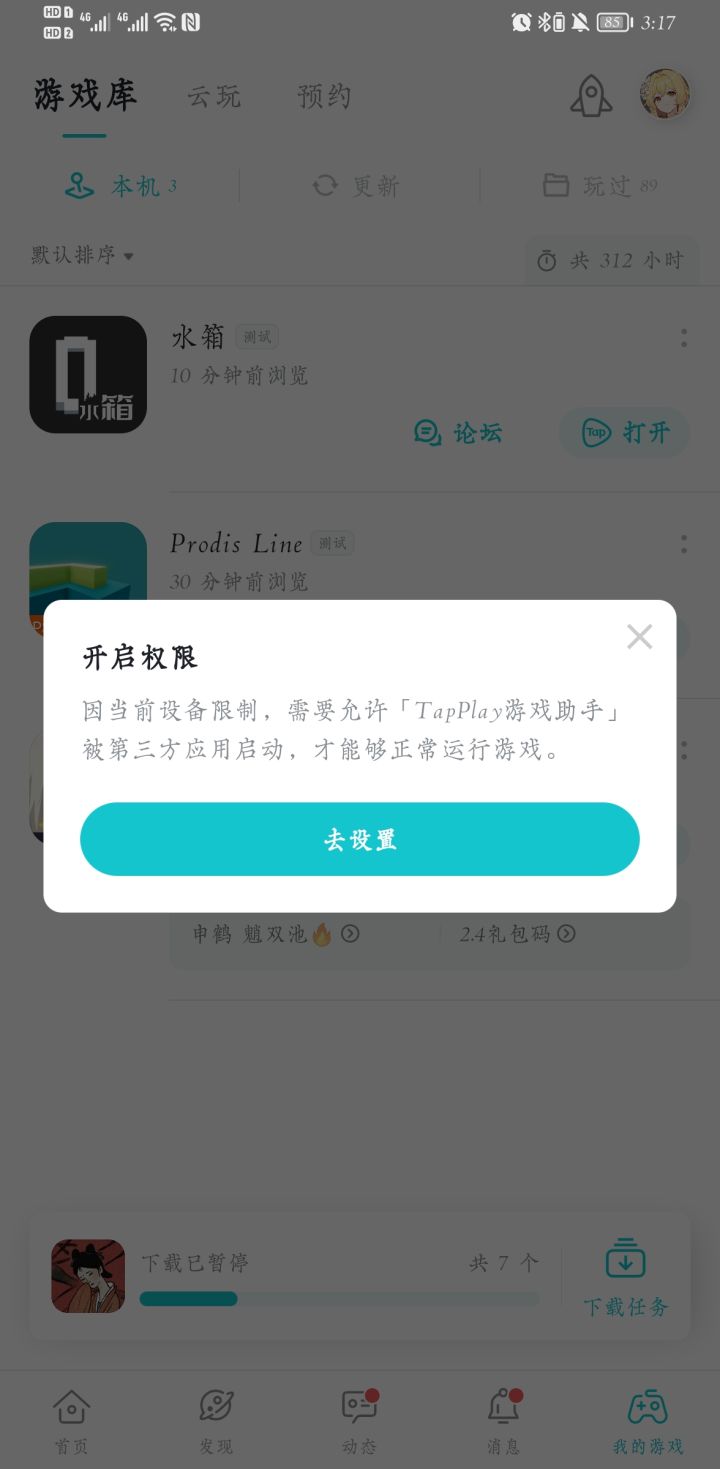Select the 更新 update tab
This screenshot has width=720, height=1469.
[356, 185]
